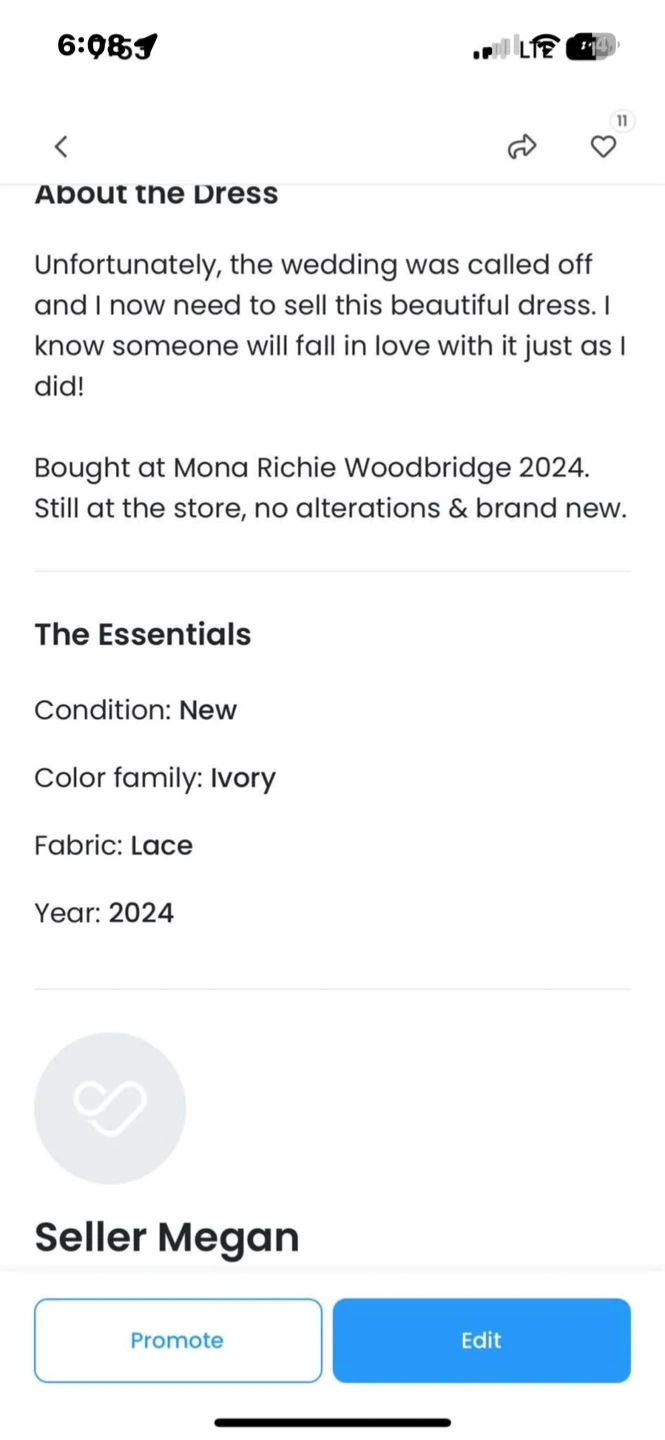665x1440 pixels.
Task: Promote this dress listing
Action: (x=178, y=1340)
